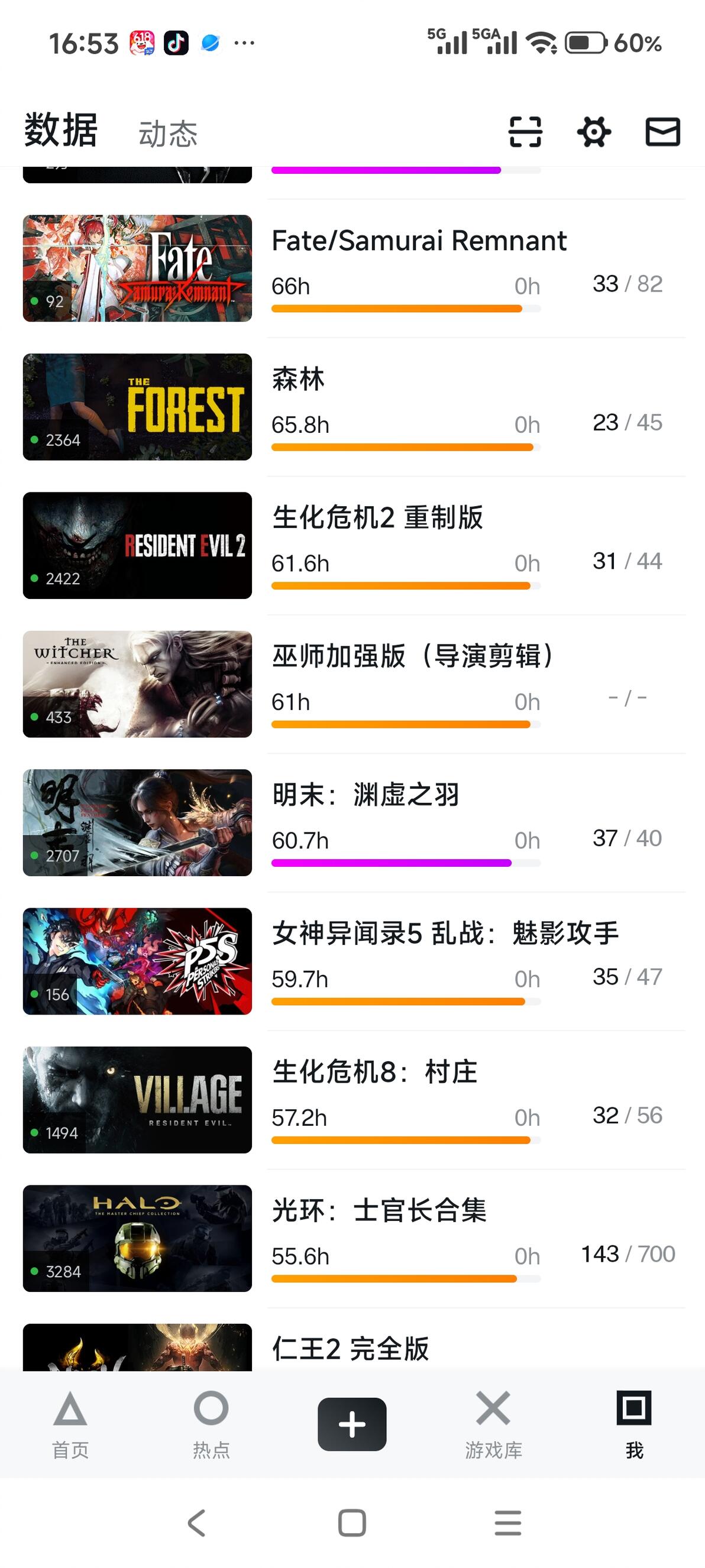Open the Fate/Samurai Remnant game entry
The width and height of the screenshot is (705, 1568).
click(x=354, y=268)
